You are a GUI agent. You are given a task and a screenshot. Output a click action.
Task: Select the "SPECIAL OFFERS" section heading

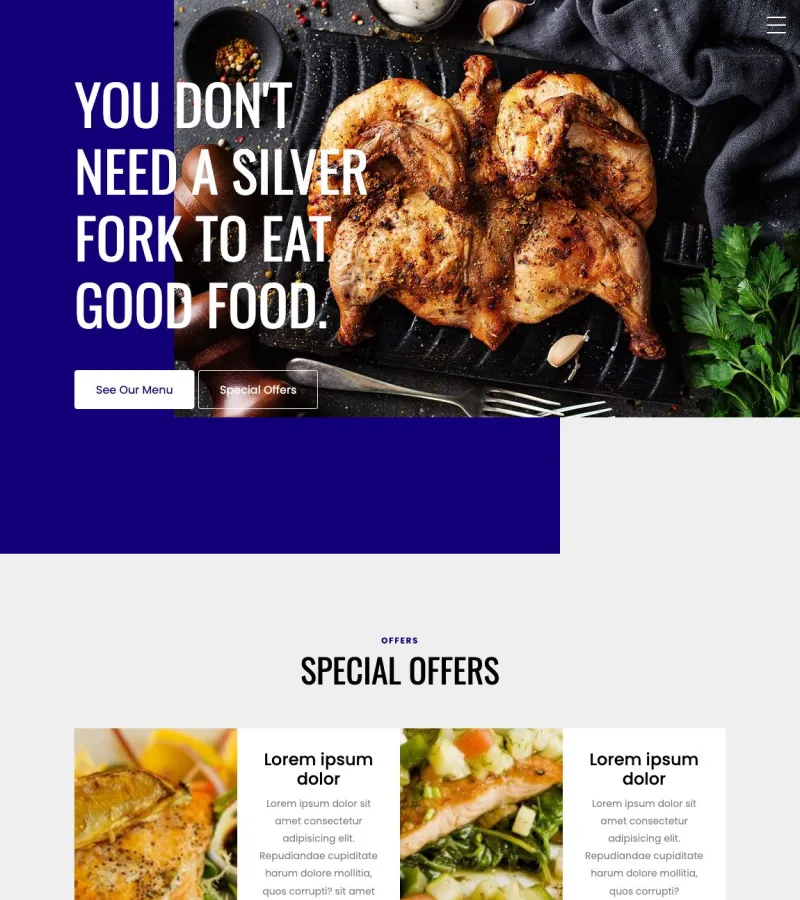click(x=400, y=671)
